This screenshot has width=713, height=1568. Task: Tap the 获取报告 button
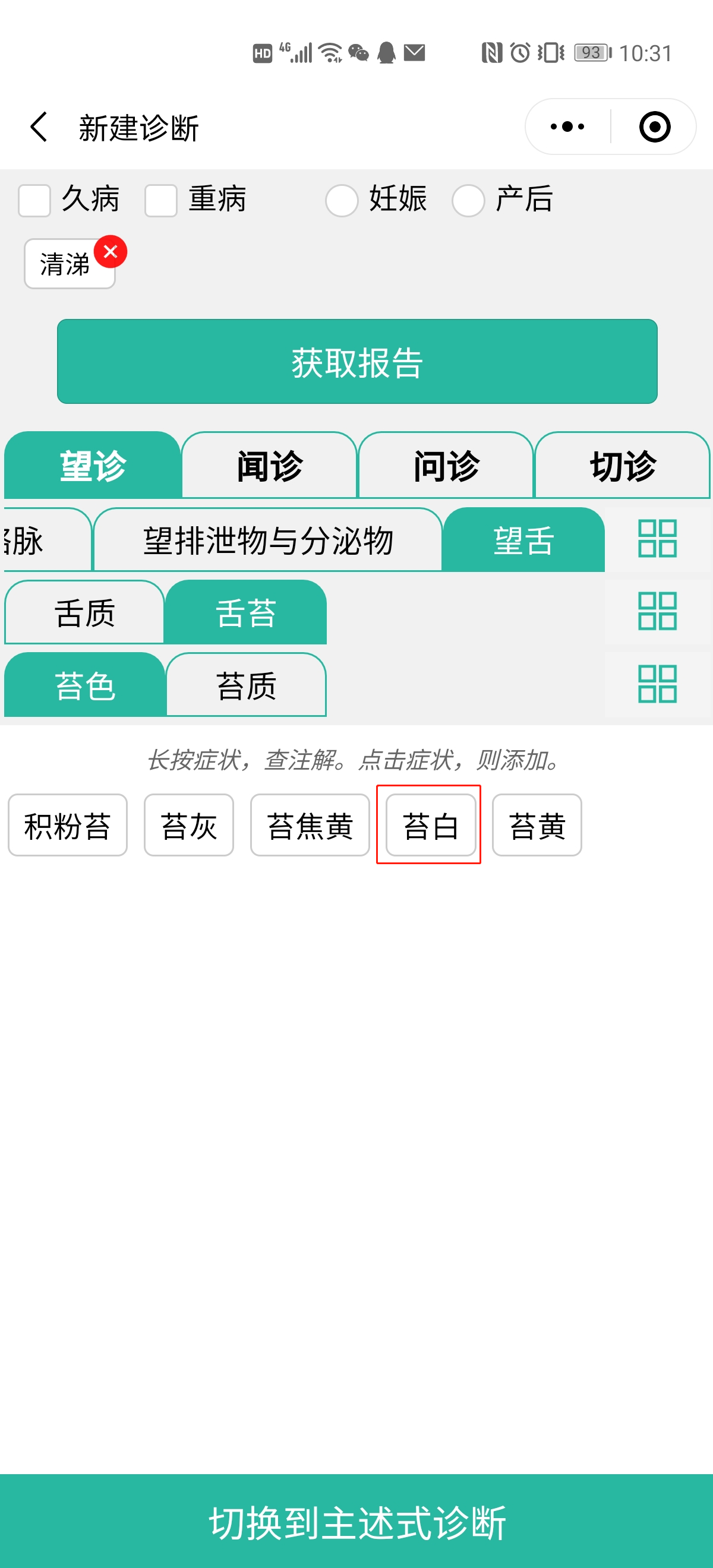pos(357,362)
